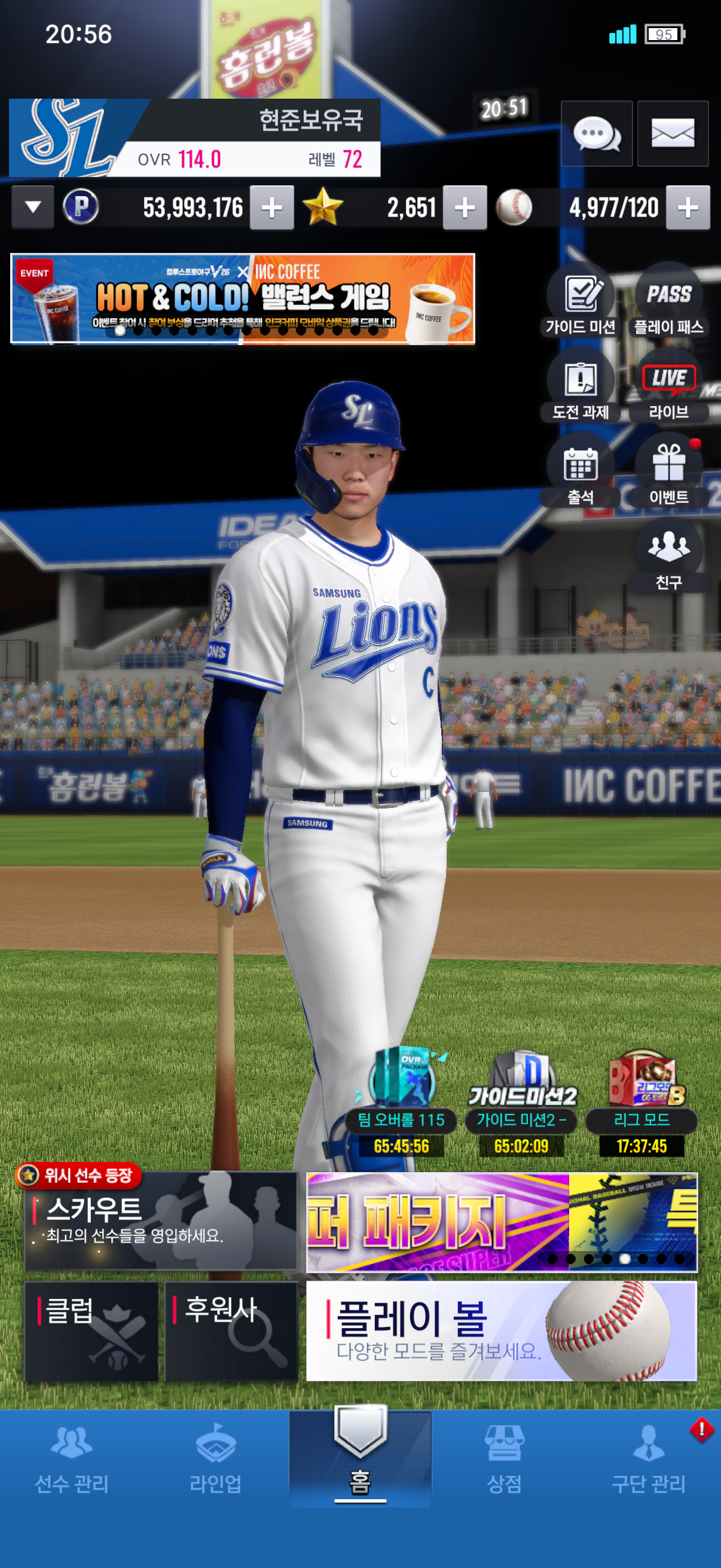Open 출석 attendance calendar

[x=581, y=472]
